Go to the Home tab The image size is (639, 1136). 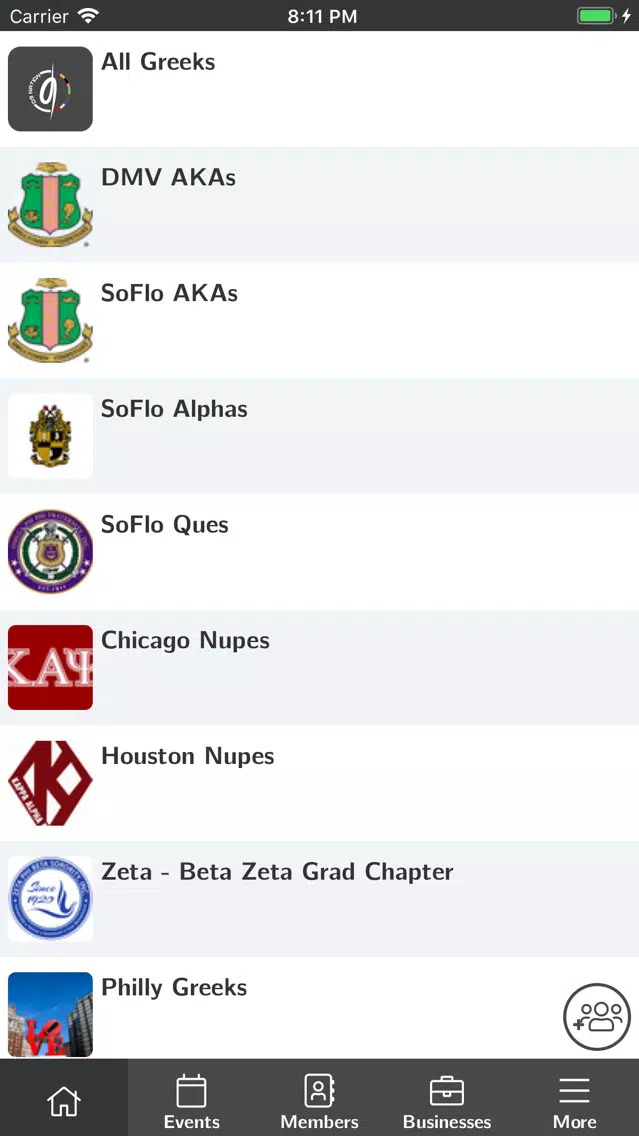64,1098
